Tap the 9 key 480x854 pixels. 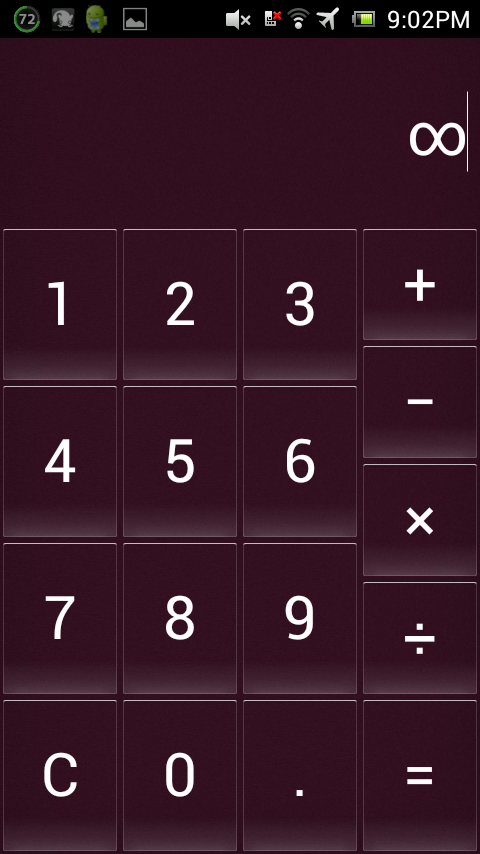click(x=300, y=618)
